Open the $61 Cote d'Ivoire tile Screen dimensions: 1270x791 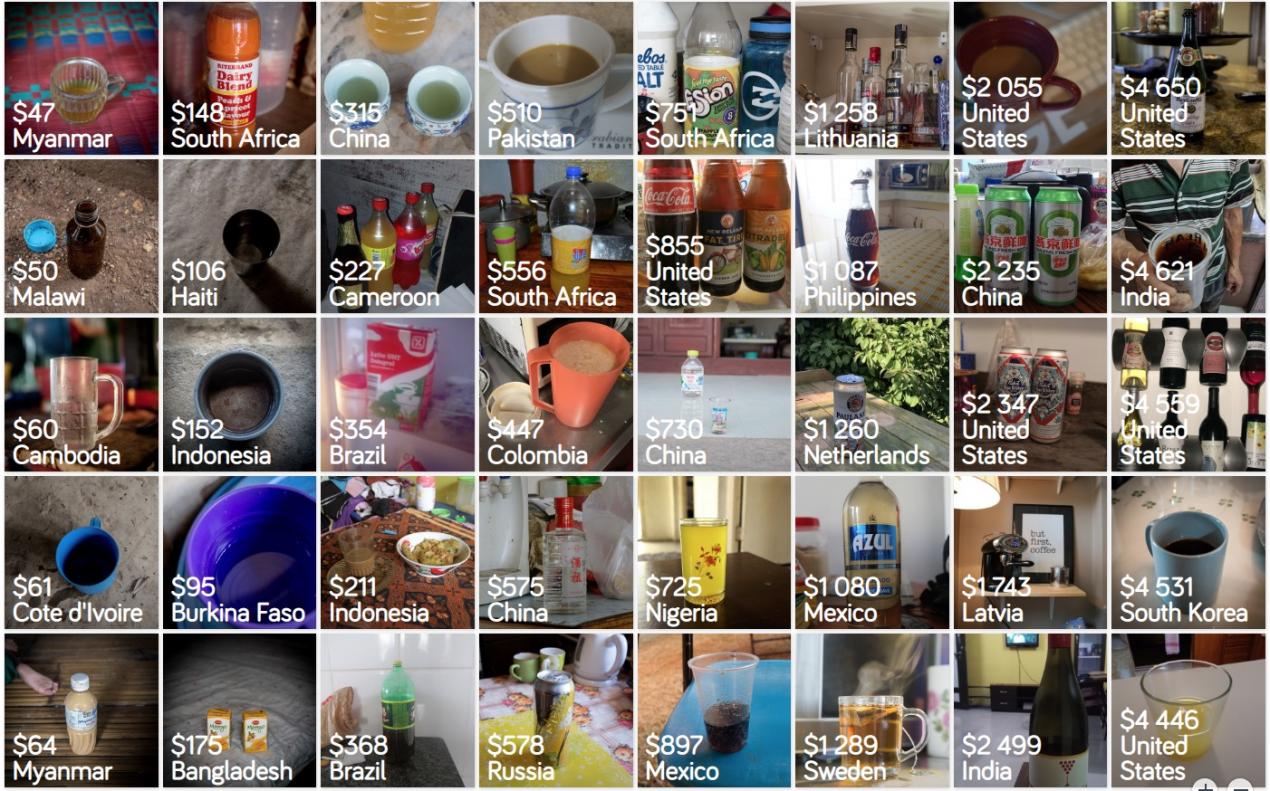[81, 552]
